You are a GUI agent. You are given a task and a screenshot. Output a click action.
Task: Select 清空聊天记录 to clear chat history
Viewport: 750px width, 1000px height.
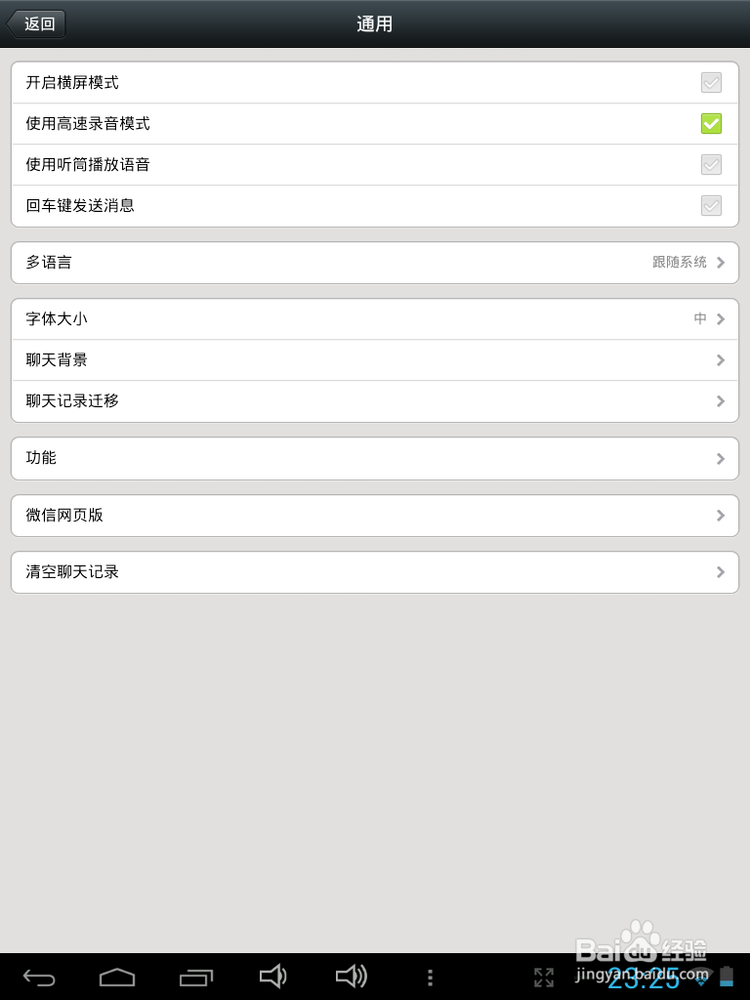[x=375, y=572]
